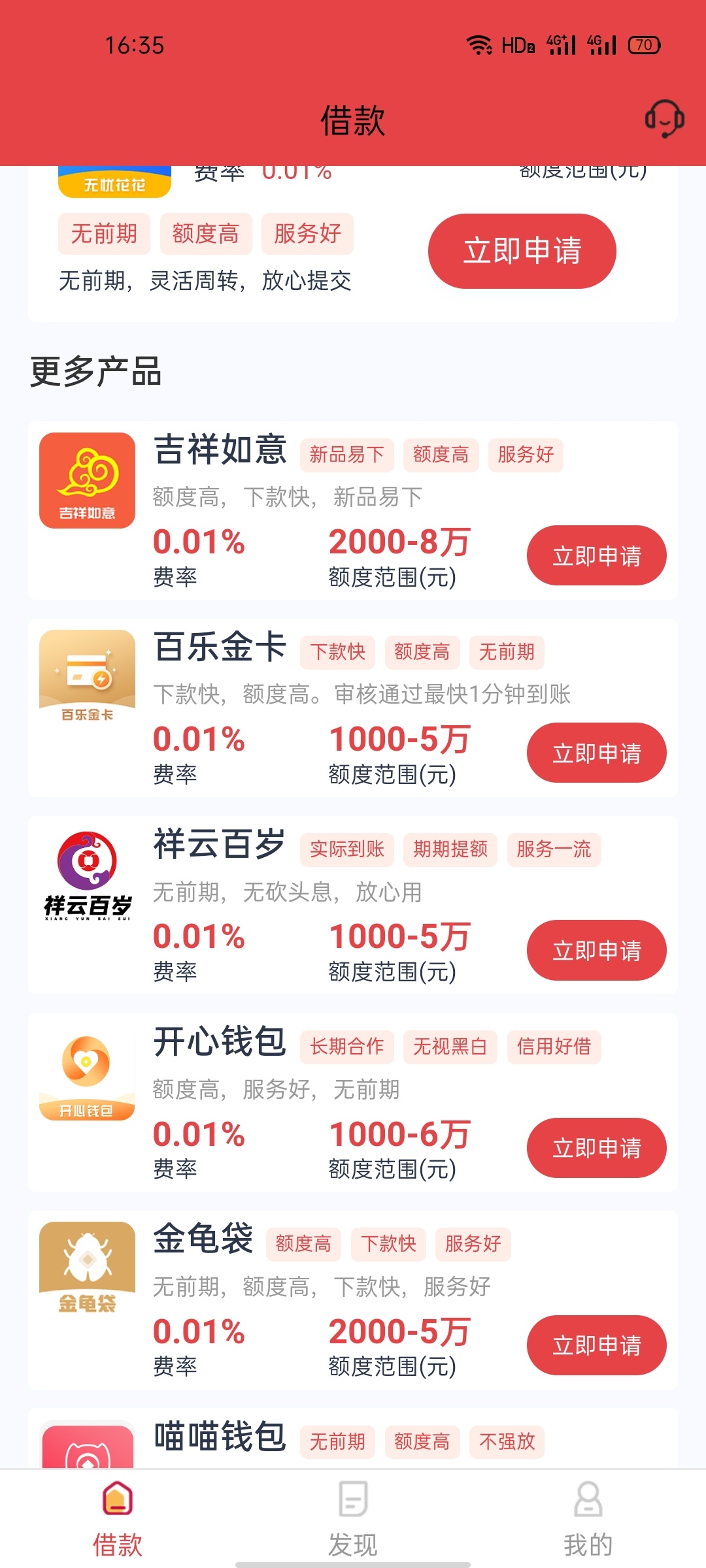Open the 喵喵钱包 product card
The image size is (706, 1568).
point(353,1439)
